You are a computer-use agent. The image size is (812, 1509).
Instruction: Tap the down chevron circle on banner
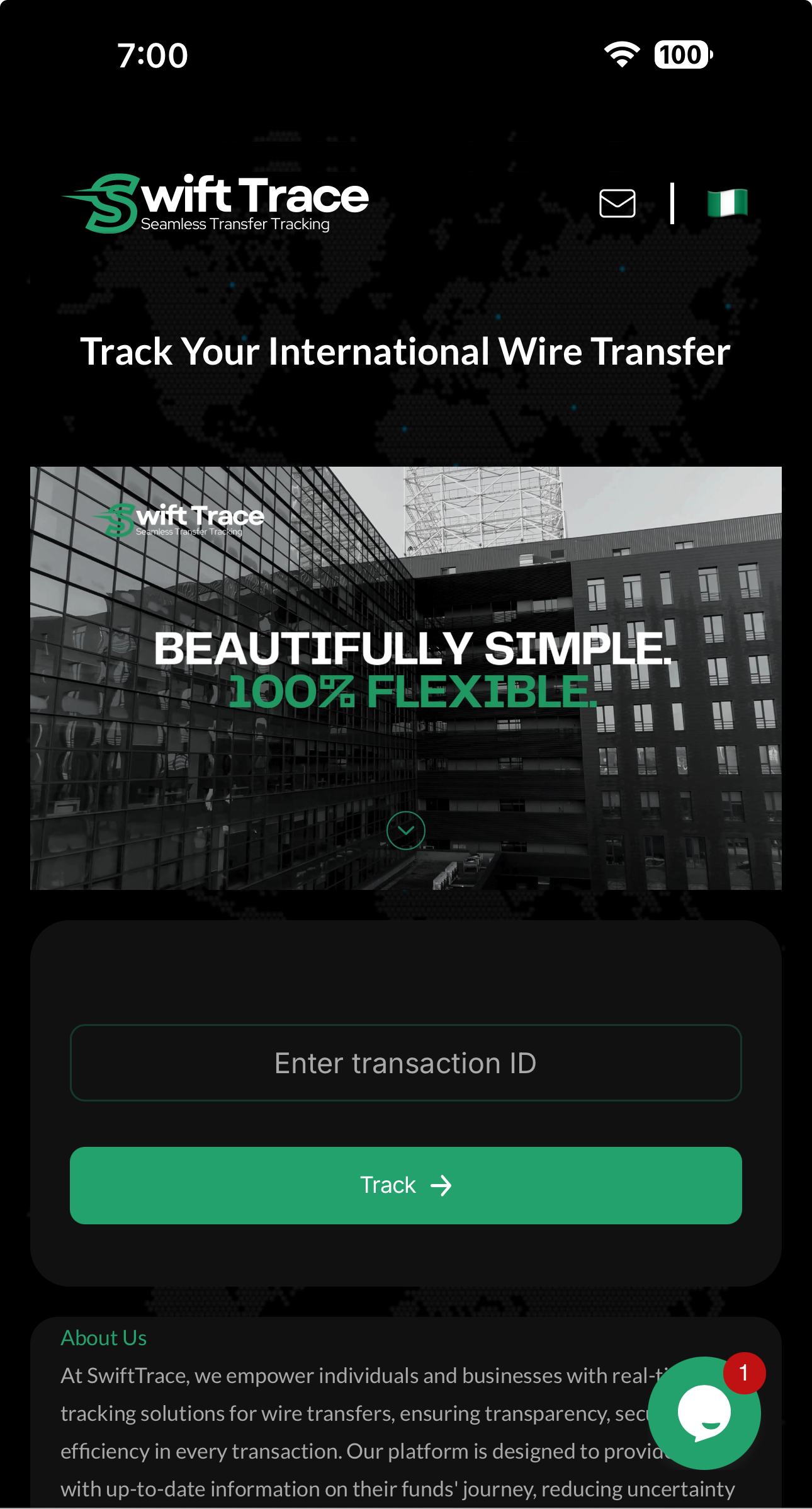(405, 831)
